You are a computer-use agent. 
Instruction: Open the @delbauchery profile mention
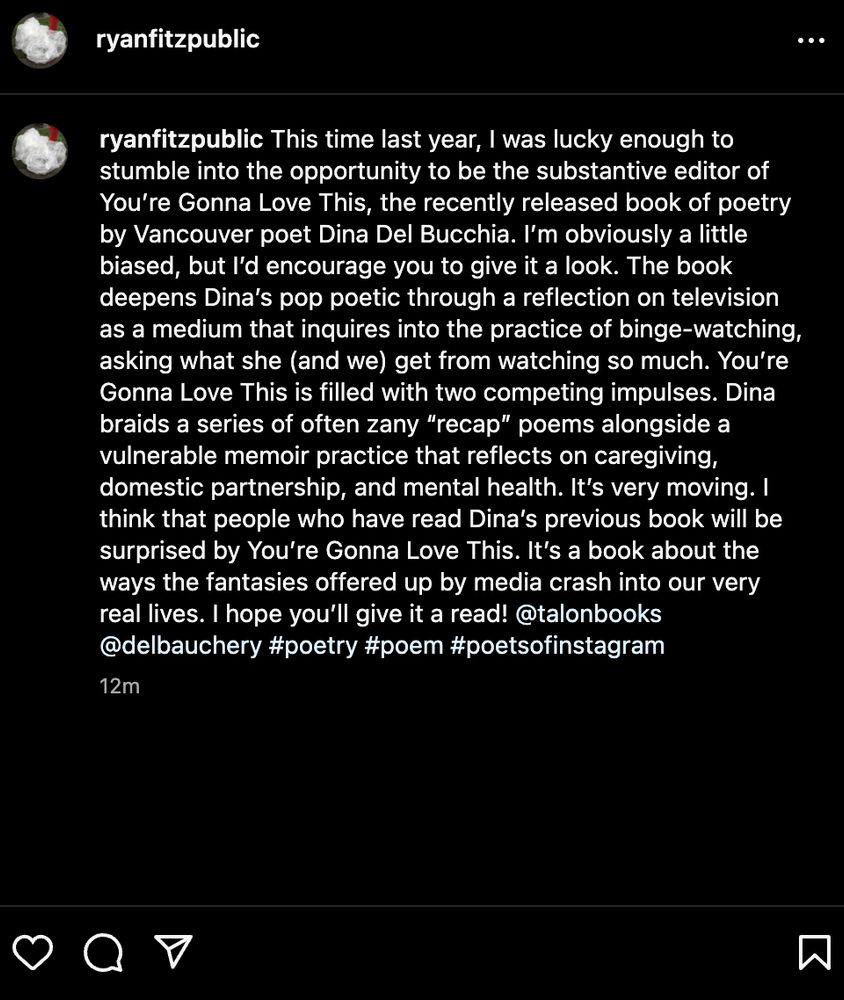(180, 645)
